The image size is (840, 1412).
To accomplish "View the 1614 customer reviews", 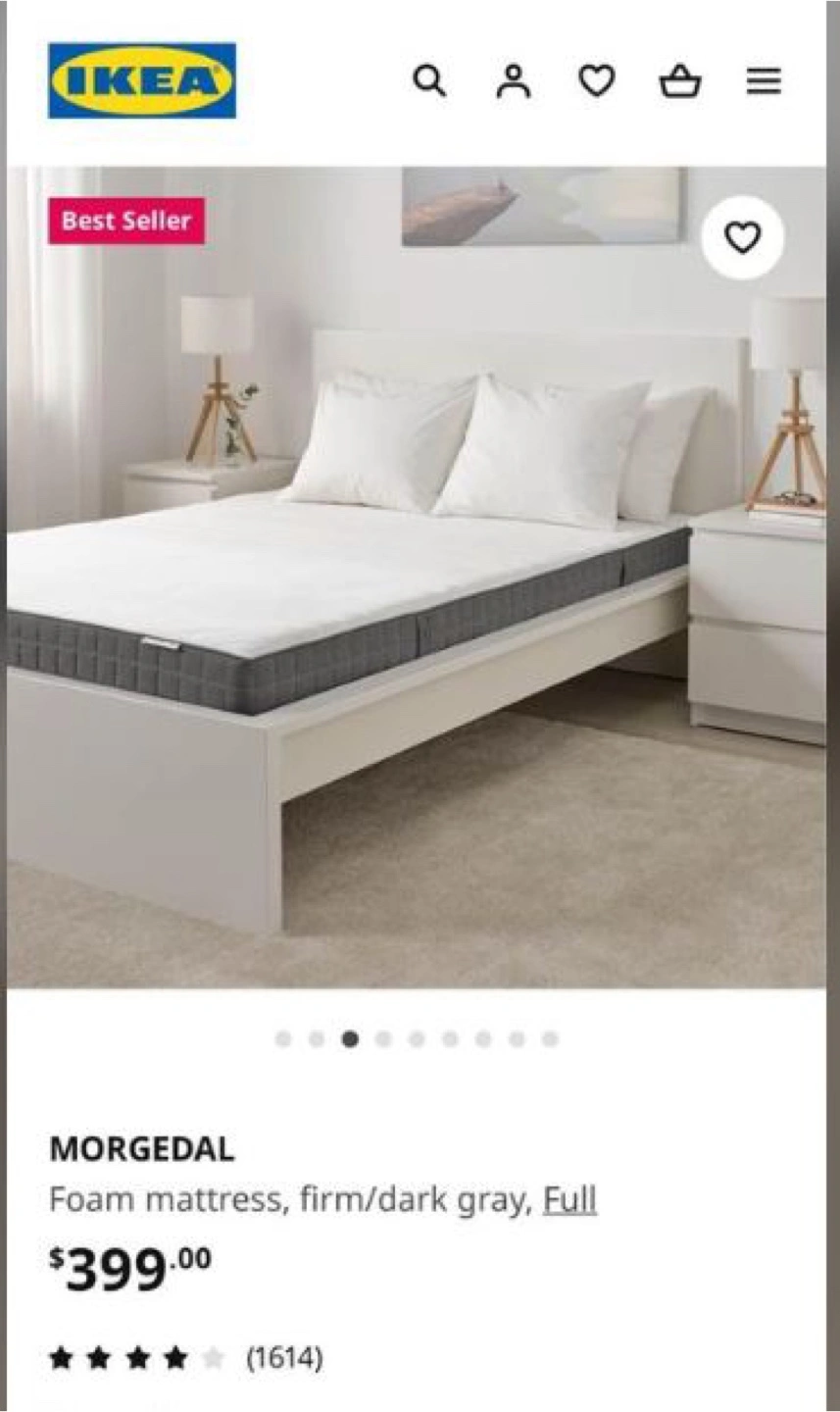I will tap(284, 1358).
